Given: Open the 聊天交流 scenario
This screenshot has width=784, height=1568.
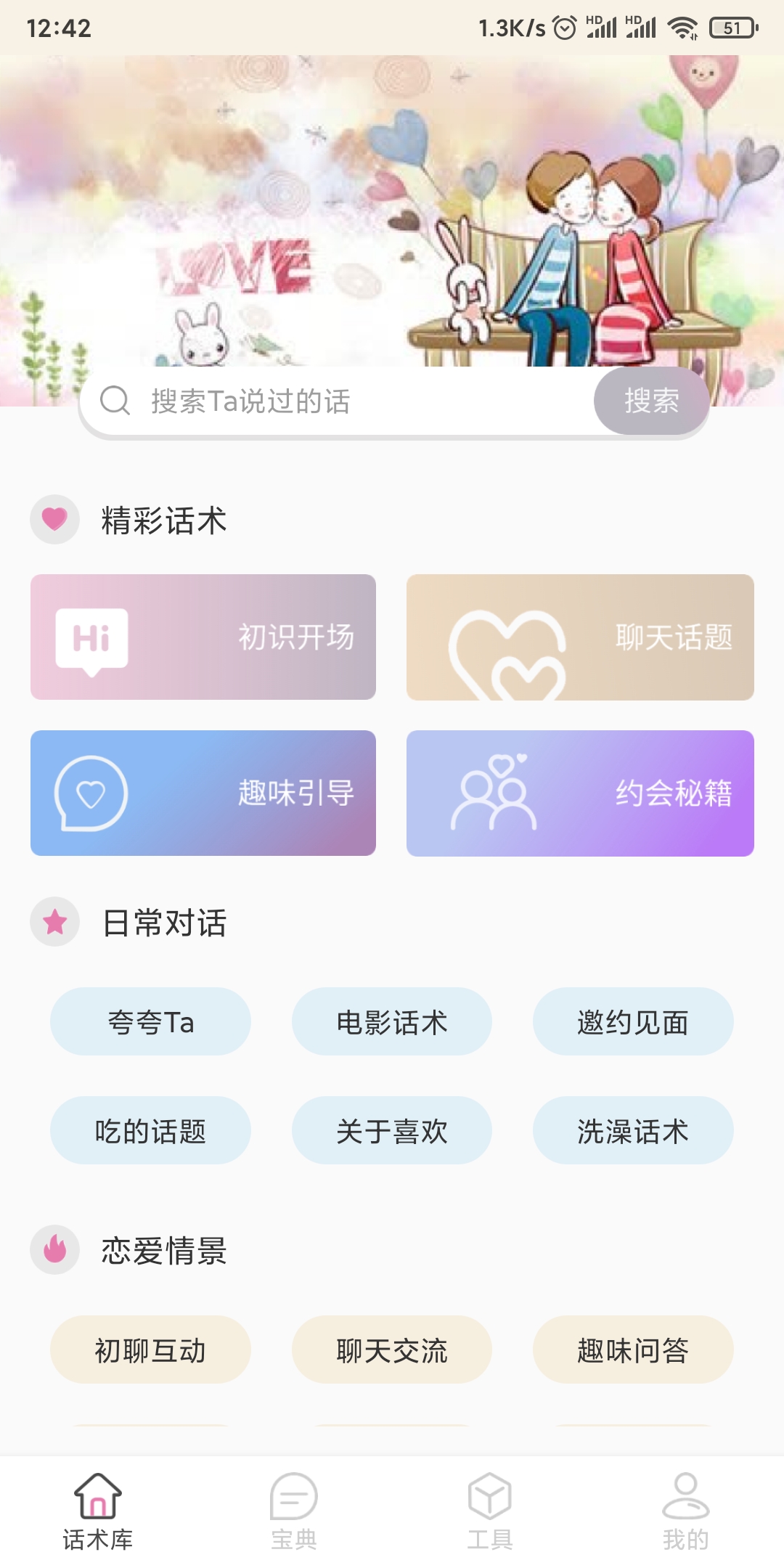Looking at the screenshot, I should [x=392, y=1349].
